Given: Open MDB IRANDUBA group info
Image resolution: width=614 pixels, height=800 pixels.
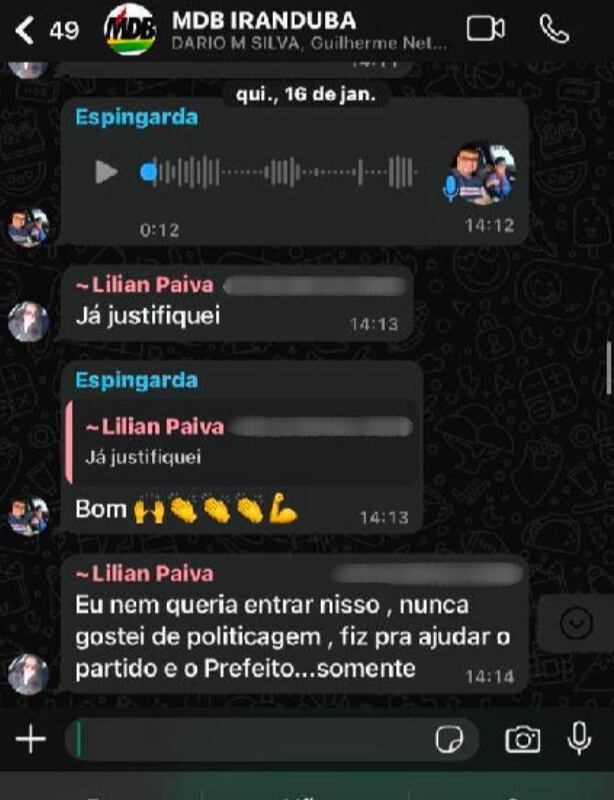Looking at the screenshot, I should point(264,30).
